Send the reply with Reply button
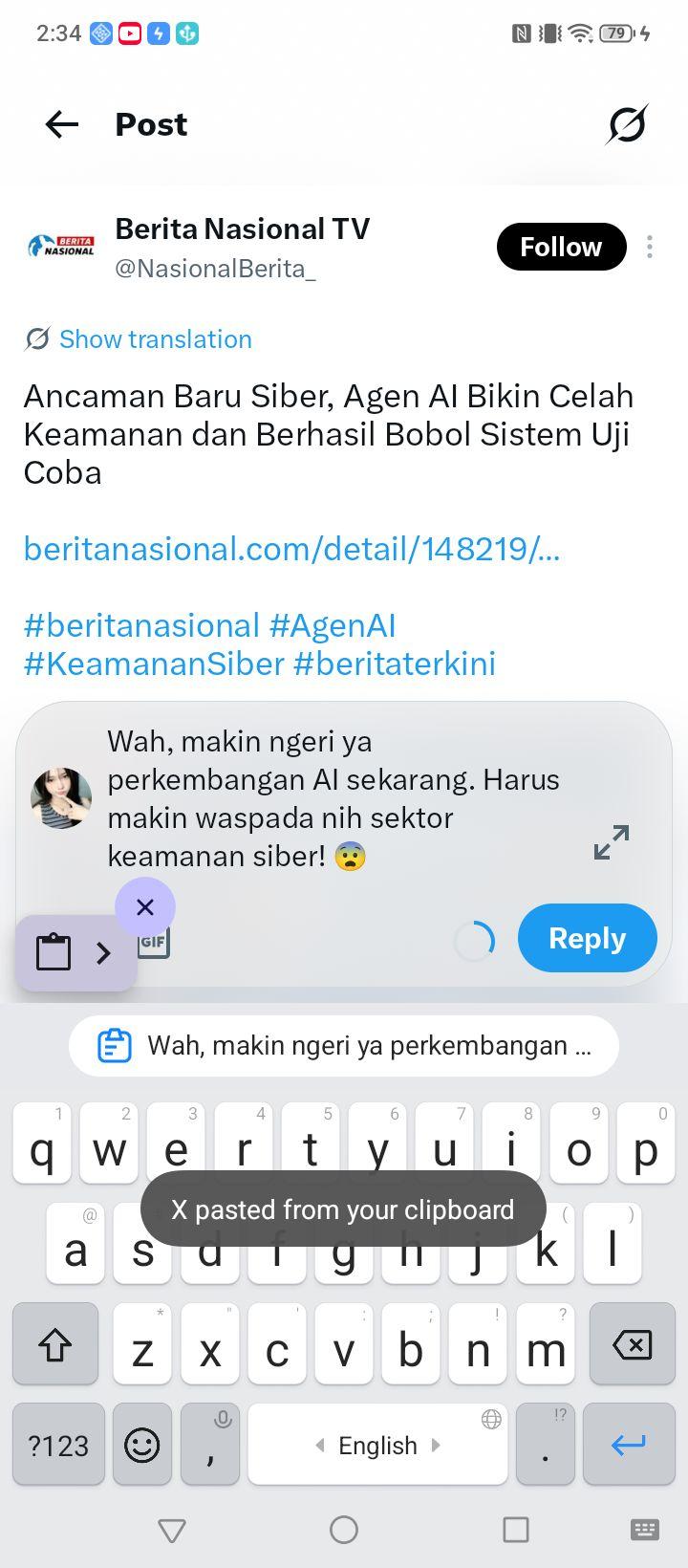The image size is (688, 1568). point(587,938)
